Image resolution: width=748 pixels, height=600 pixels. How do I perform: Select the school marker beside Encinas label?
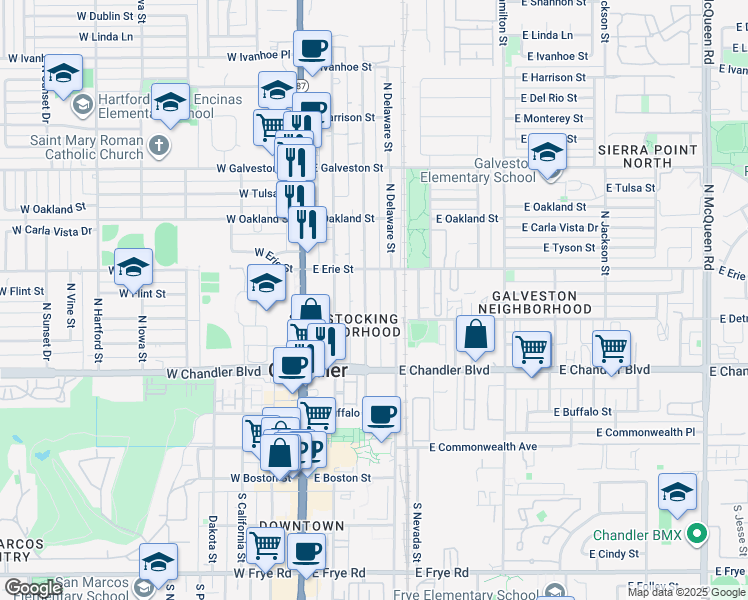170,103
